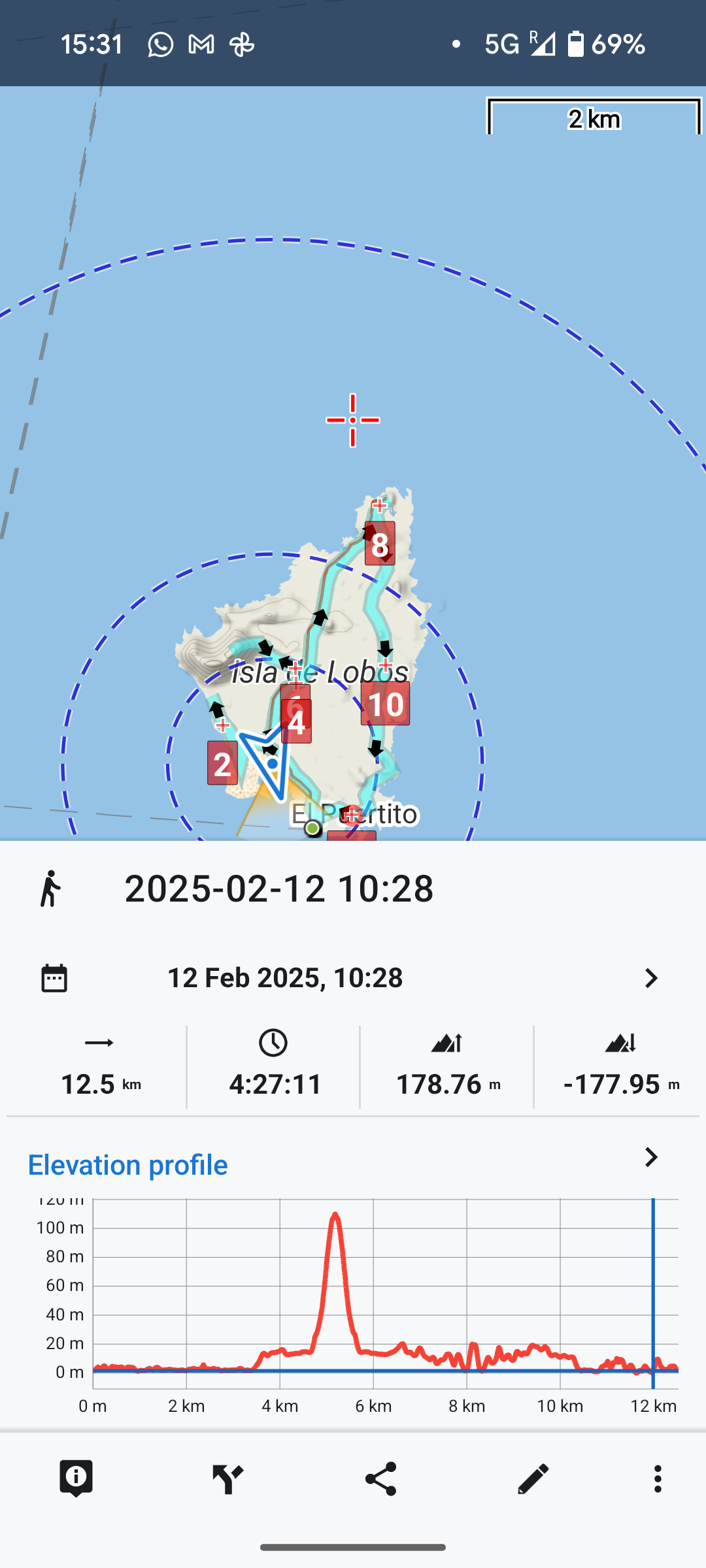Open the three-dot overflow menu
The width and height of the screenshot is (706, 1568).
click(658, 1478)
